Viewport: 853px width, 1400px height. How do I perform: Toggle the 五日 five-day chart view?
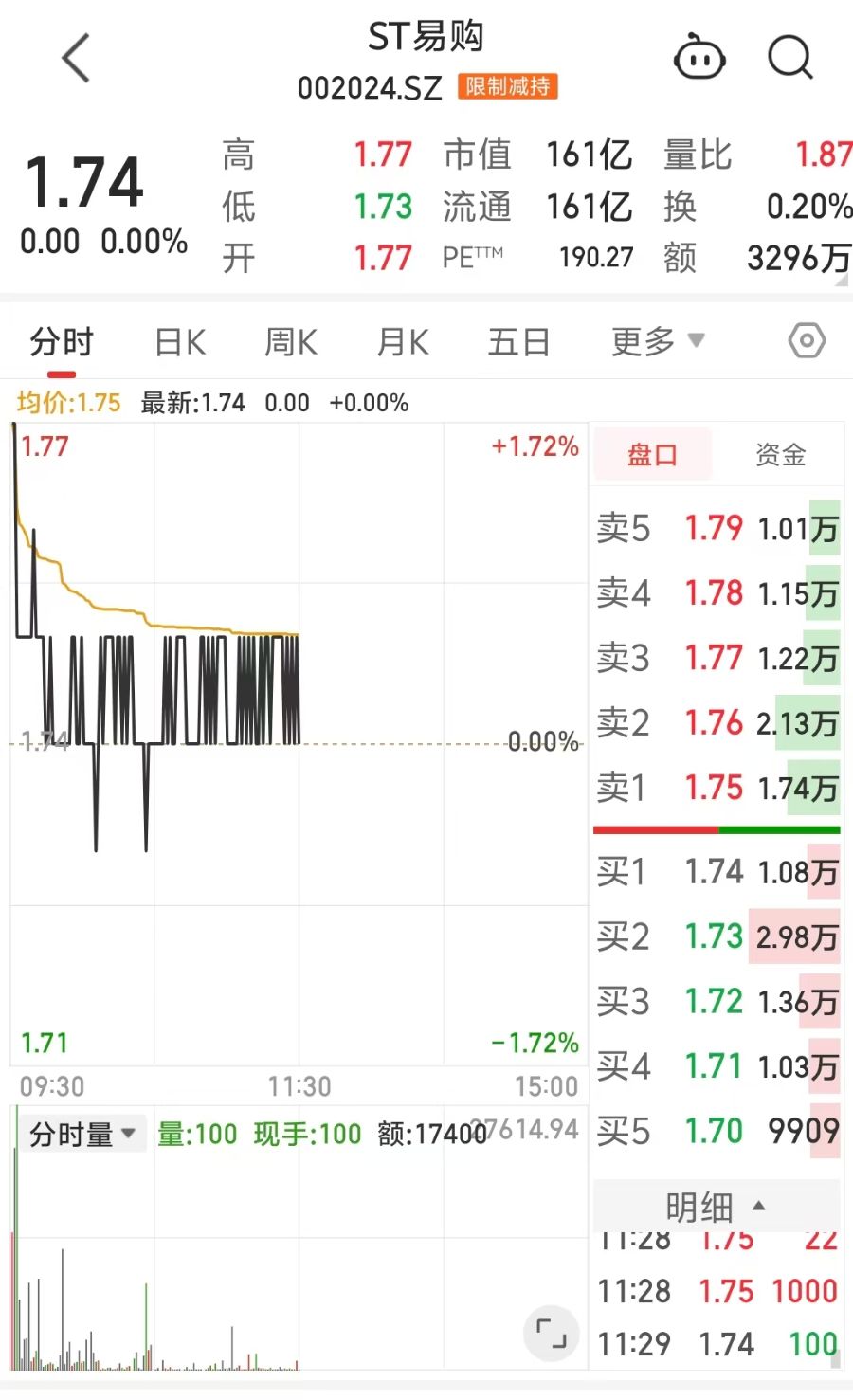pyautogui.click(x=518, y=342)
